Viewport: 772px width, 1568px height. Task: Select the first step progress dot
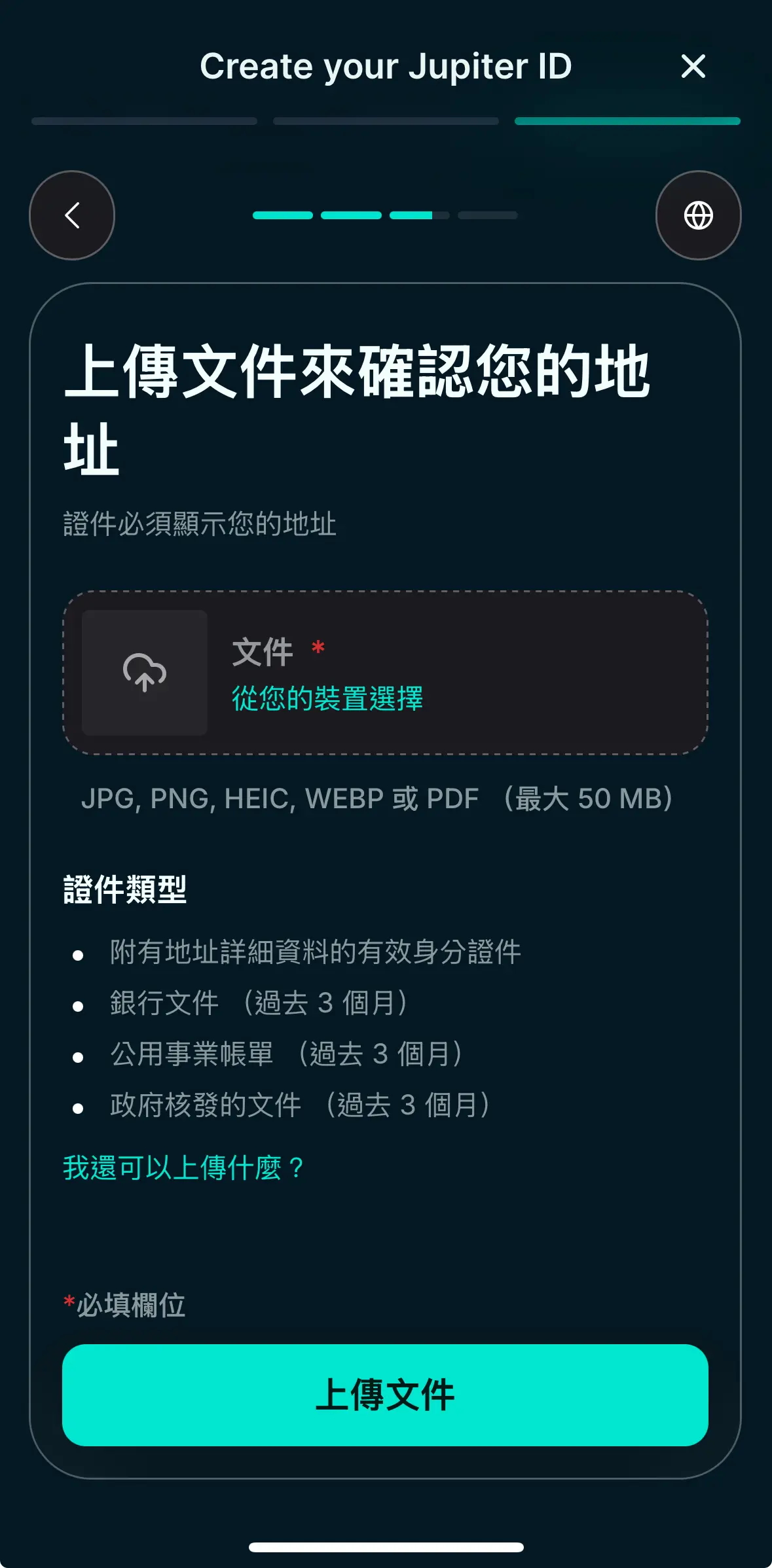(282, 215)
